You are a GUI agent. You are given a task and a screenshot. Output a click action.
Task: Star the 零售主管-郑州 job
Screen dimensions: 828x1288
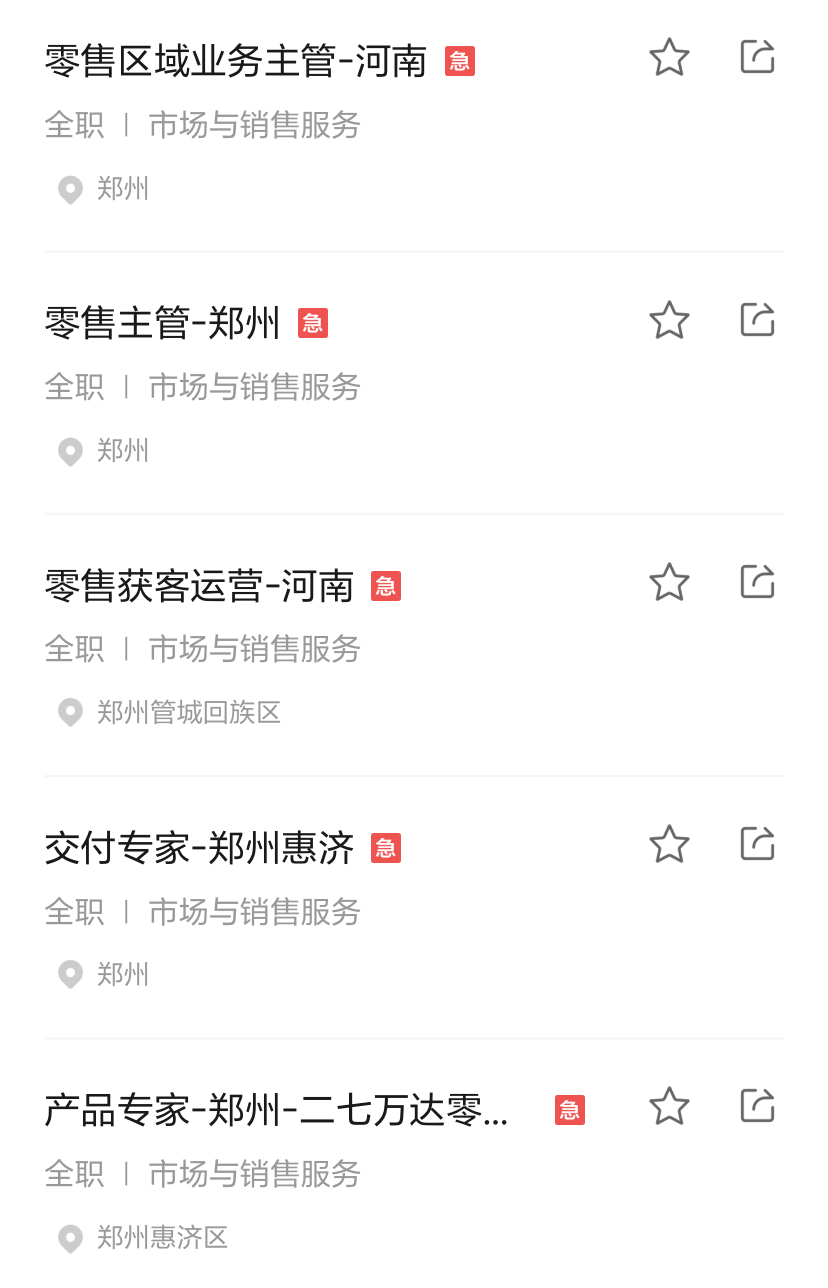[669, 320]
